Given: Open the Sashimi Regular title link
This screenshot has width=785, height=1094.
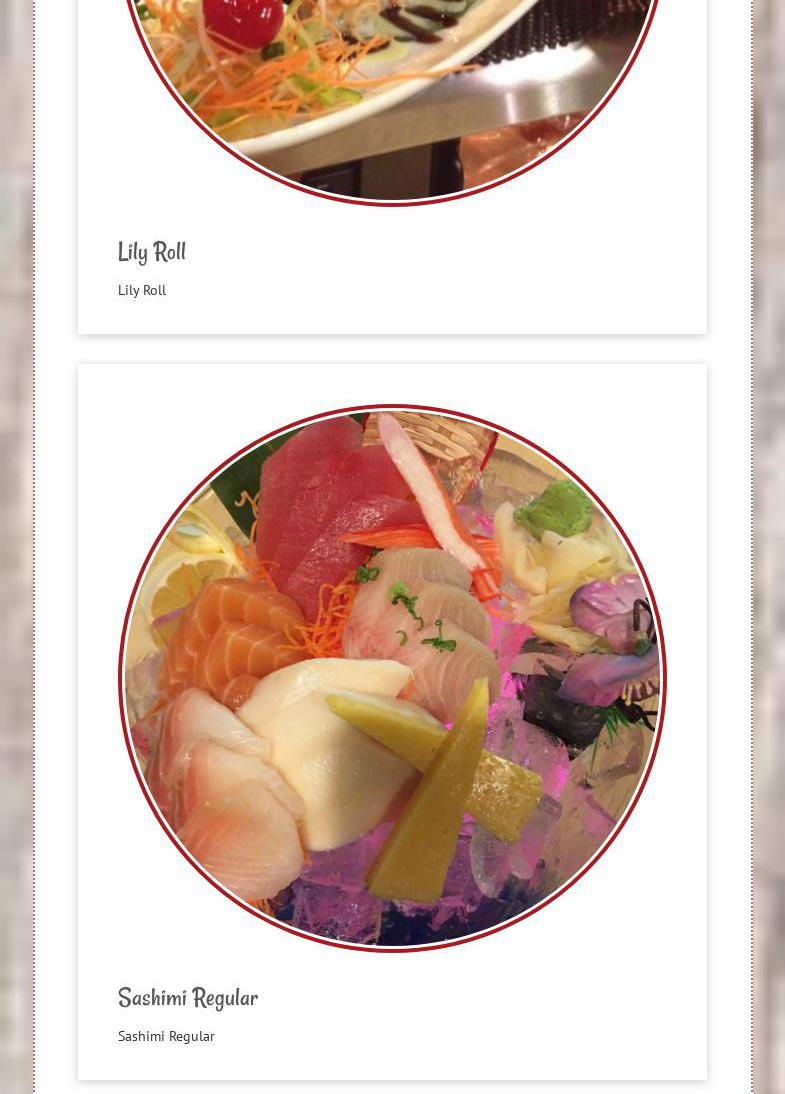Looking at the screenshot, I should pos(188,998).
